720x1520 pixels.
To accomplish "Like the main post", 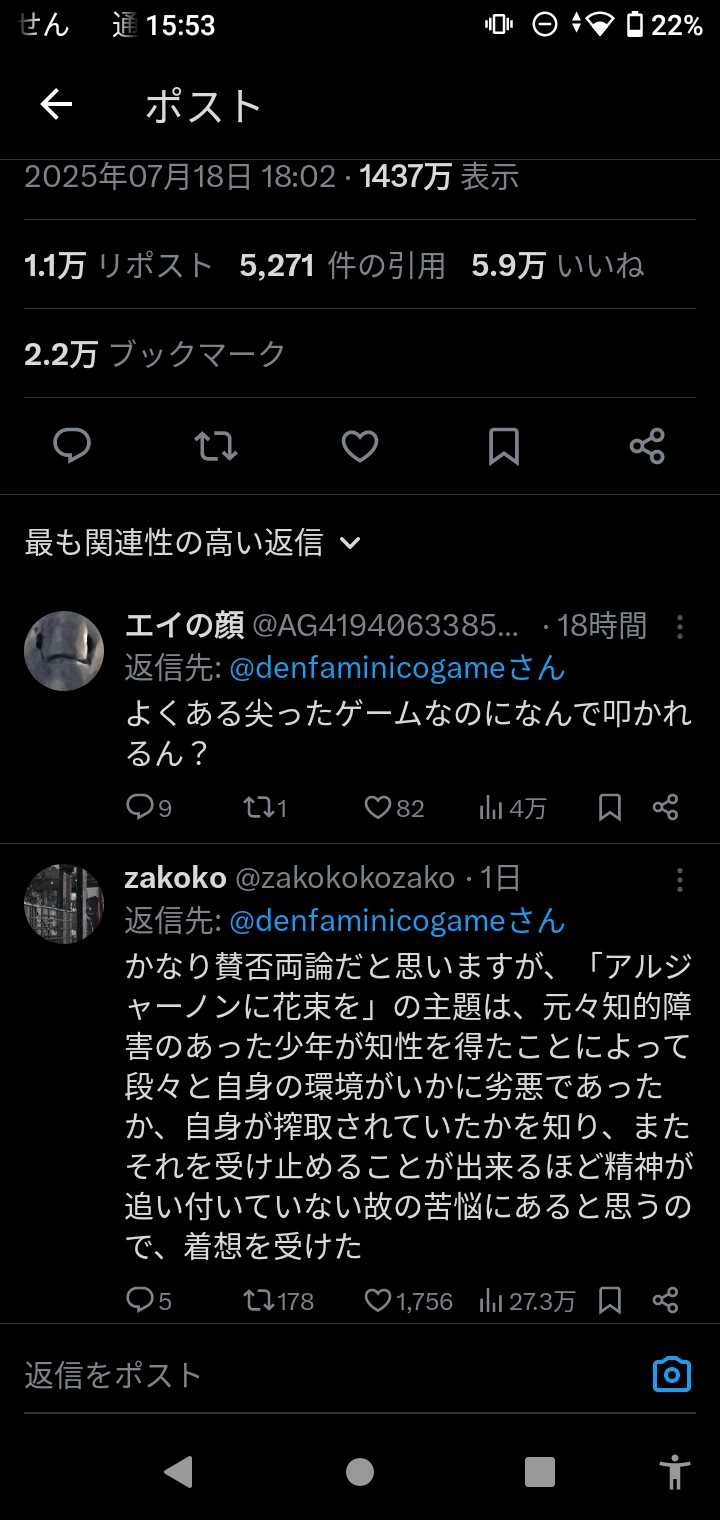I will [x=360, y=446].
